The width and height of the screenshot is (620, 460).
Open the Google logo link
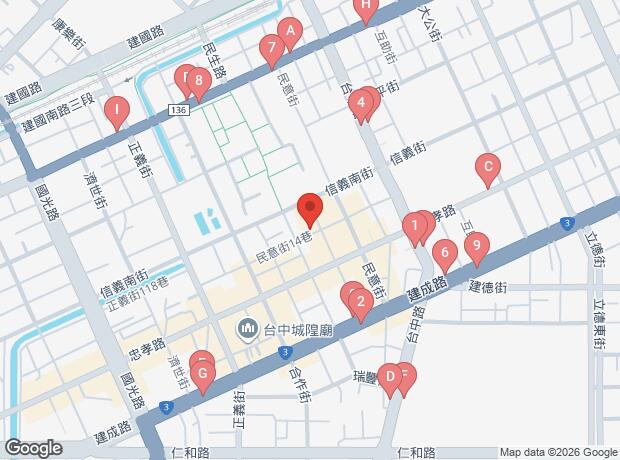pyautogui.click(x=33, y=448)
